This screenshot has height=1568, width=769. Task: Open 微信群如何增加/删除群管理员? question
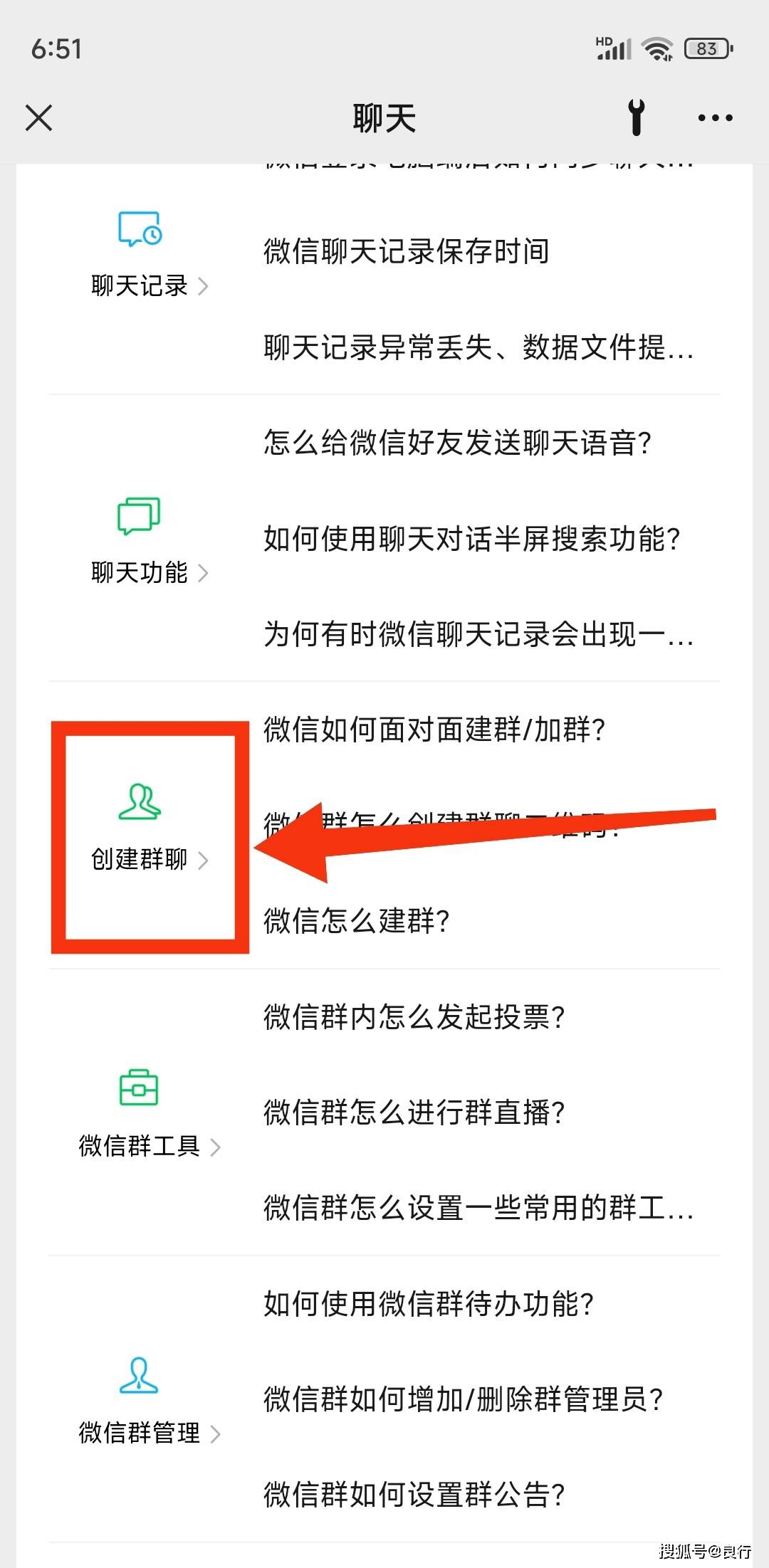463,1399
